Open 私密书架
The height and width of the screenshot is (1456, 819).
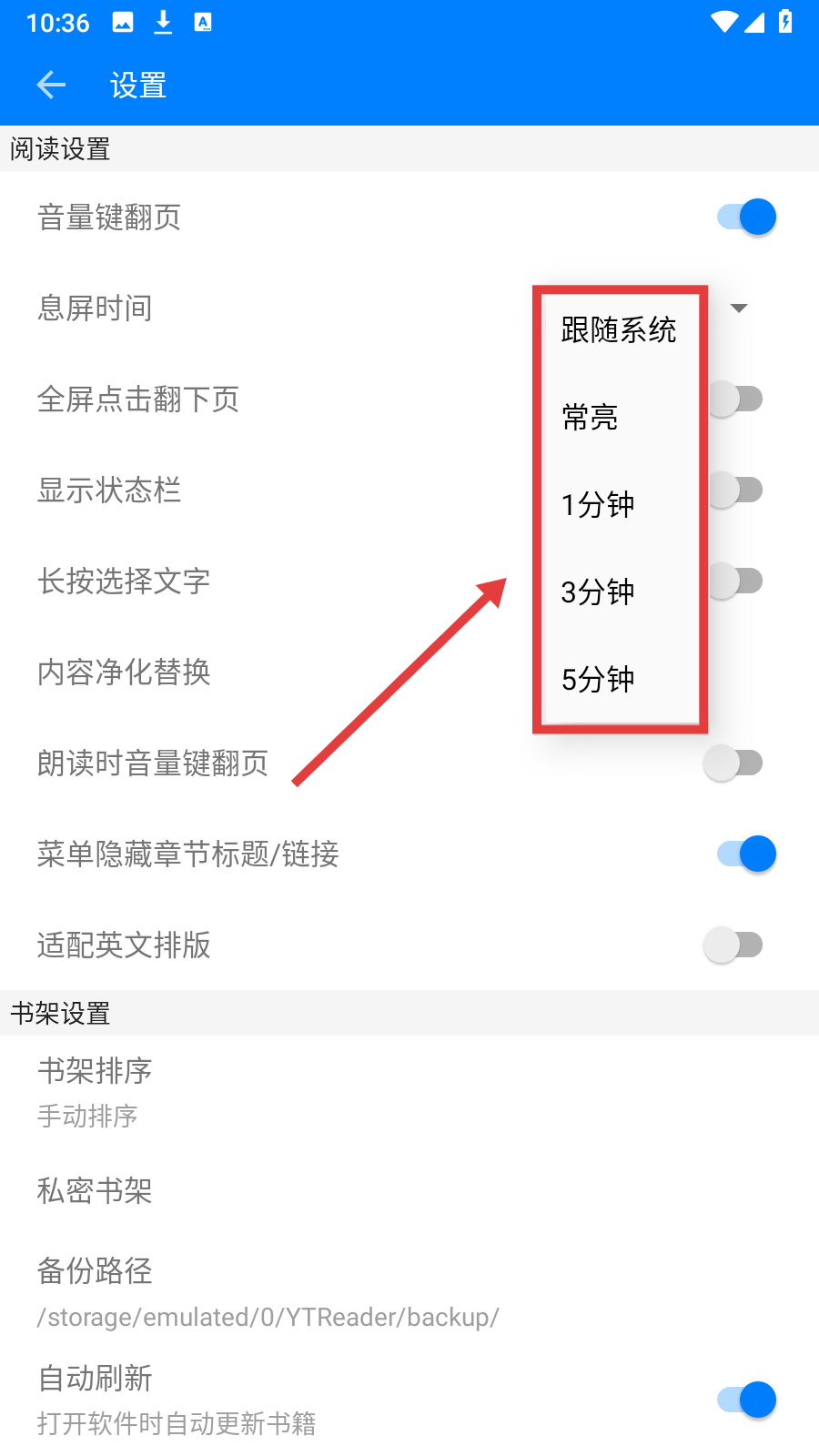(409, 1190)
